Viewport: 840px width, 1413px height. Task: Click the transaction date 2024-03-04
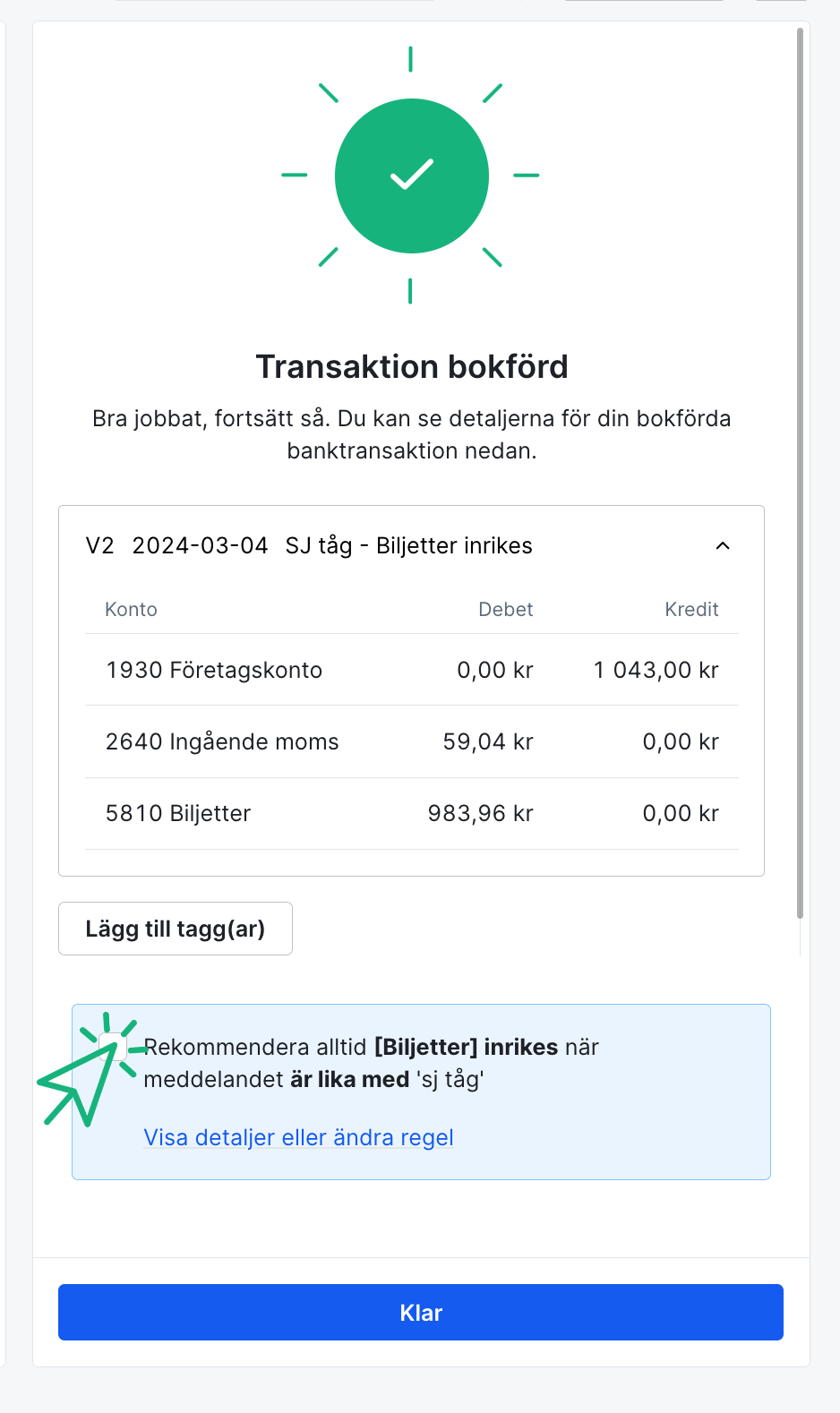[199, 545]
